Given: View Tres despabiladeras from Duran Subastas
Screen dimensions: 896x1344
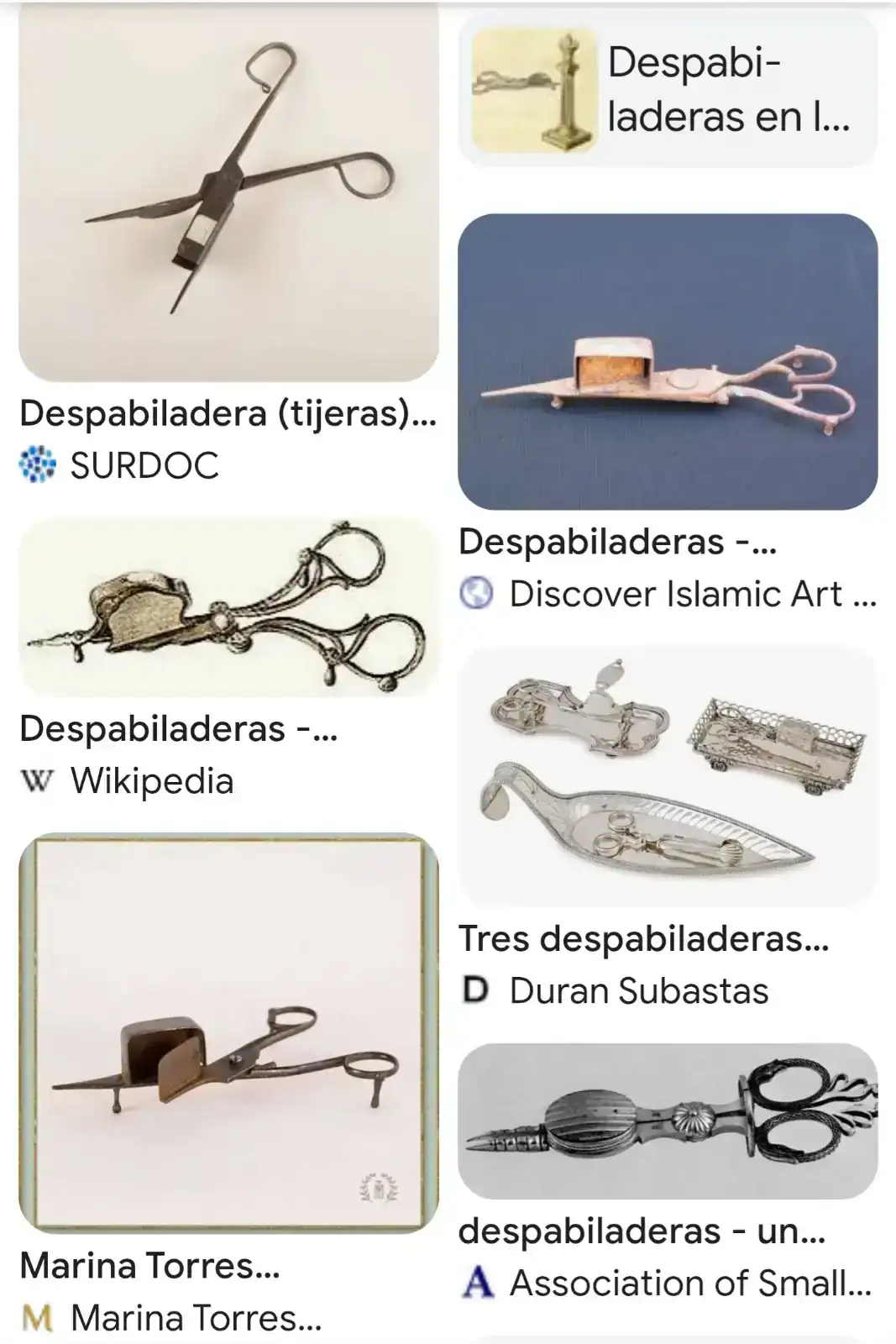Looking at the screenshot, I should 668,777.
